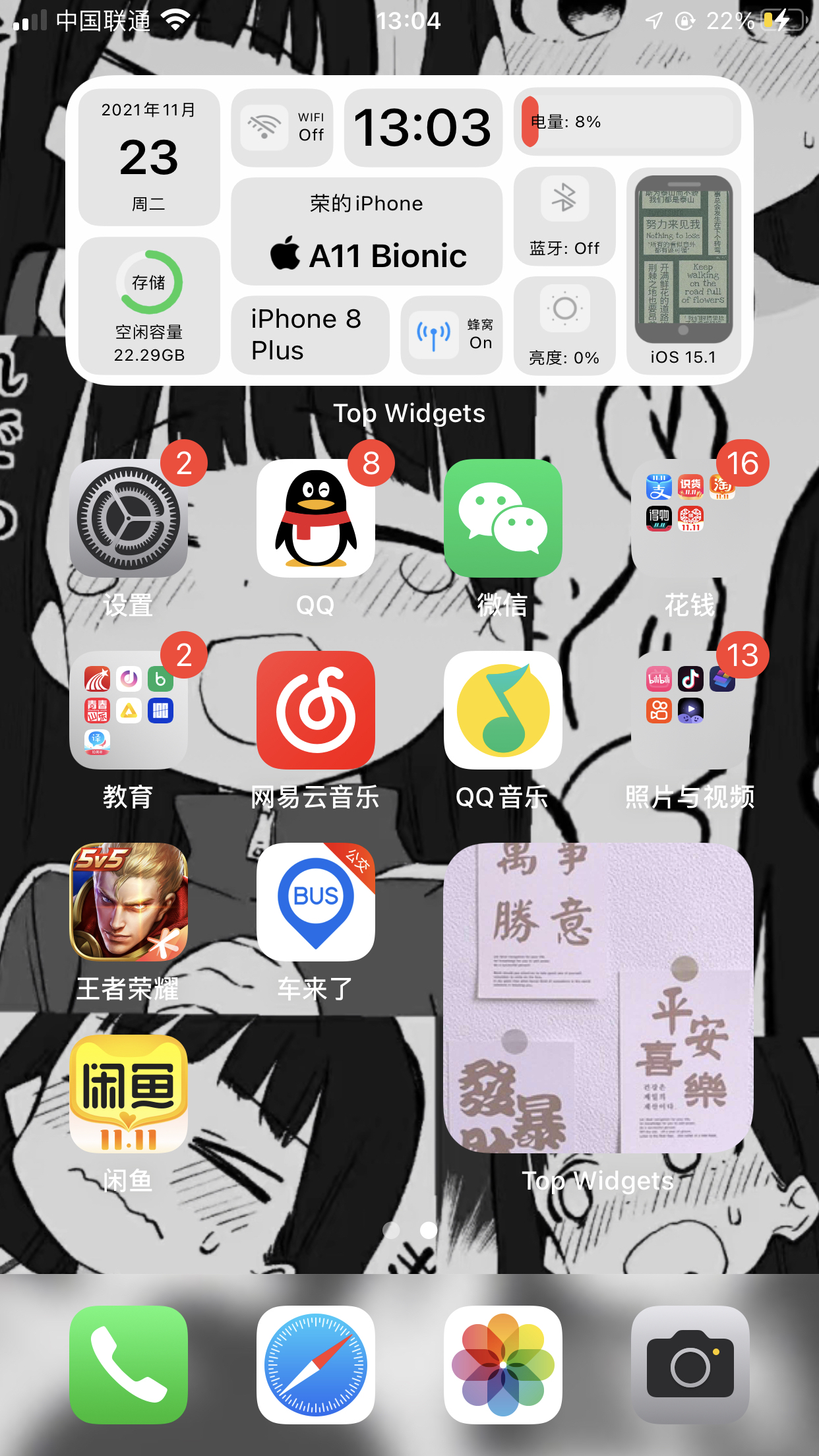Open the 花钱 app folder

tap(690, 518)
